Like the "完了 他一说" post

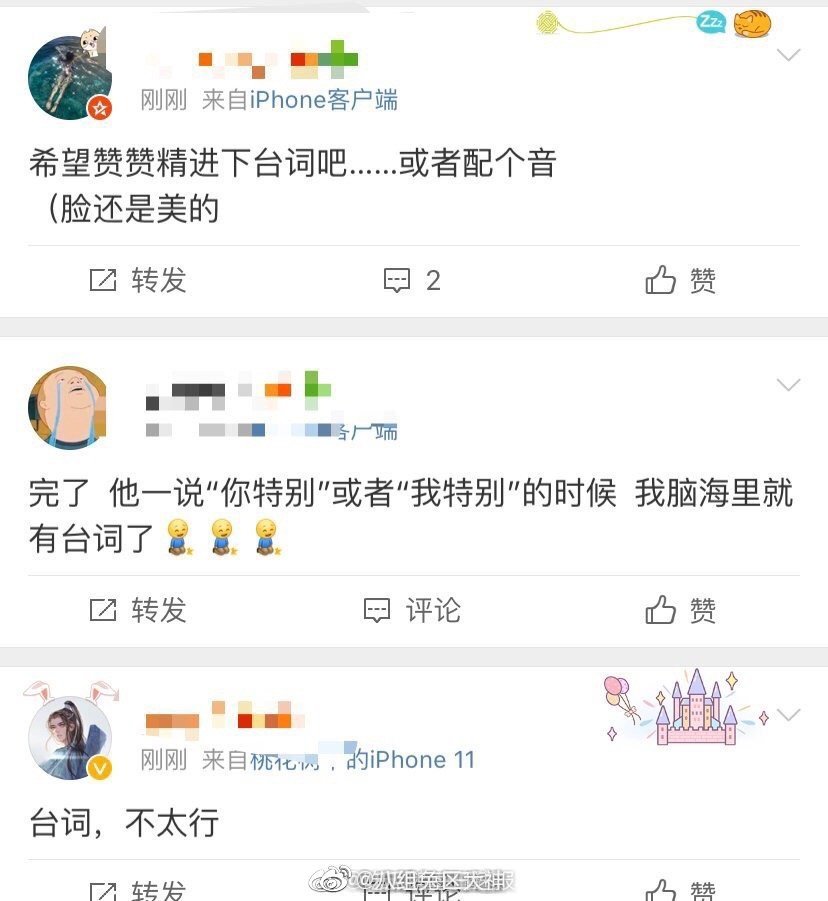click(x=680, y=610)
